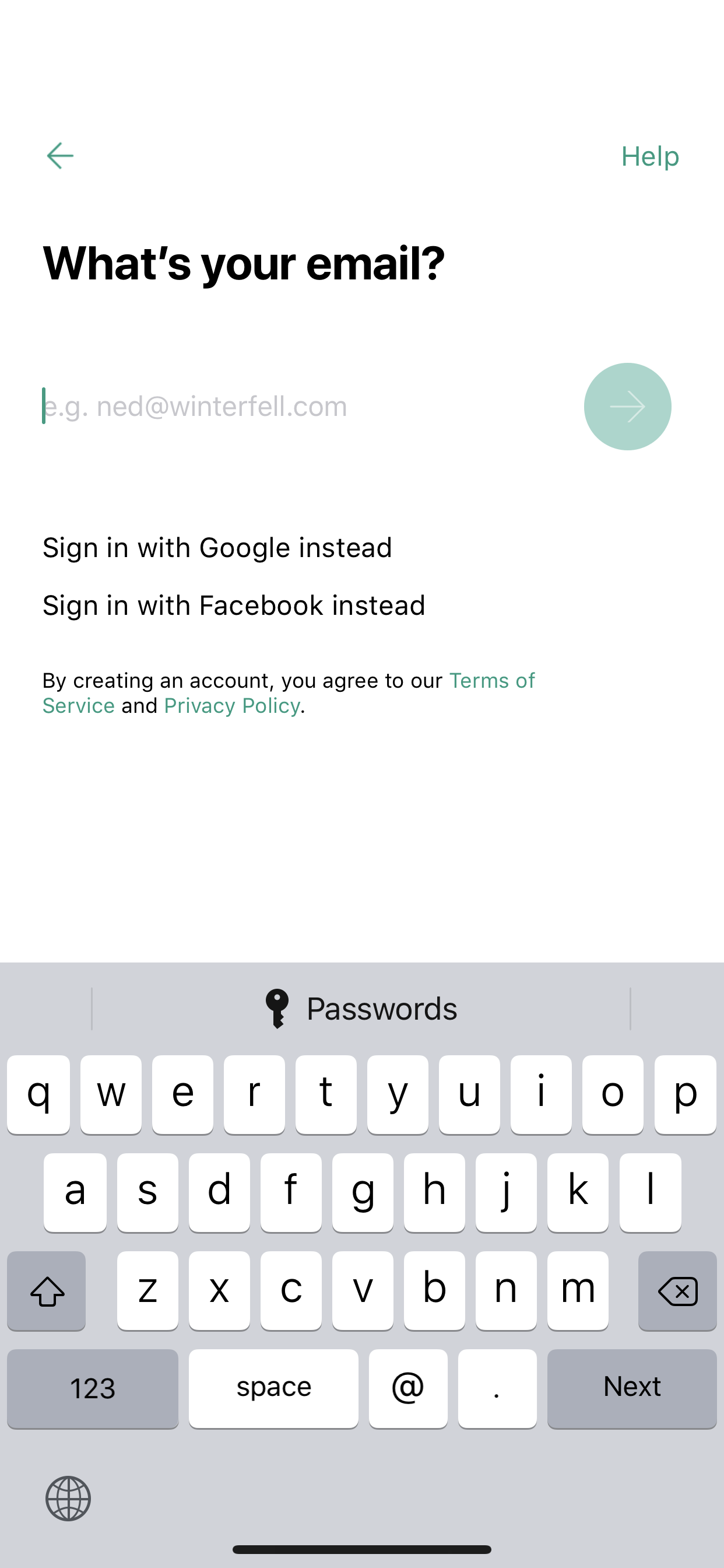
Task: Choose Sign in with Facebook instead
Action: [x=234, y=605]
